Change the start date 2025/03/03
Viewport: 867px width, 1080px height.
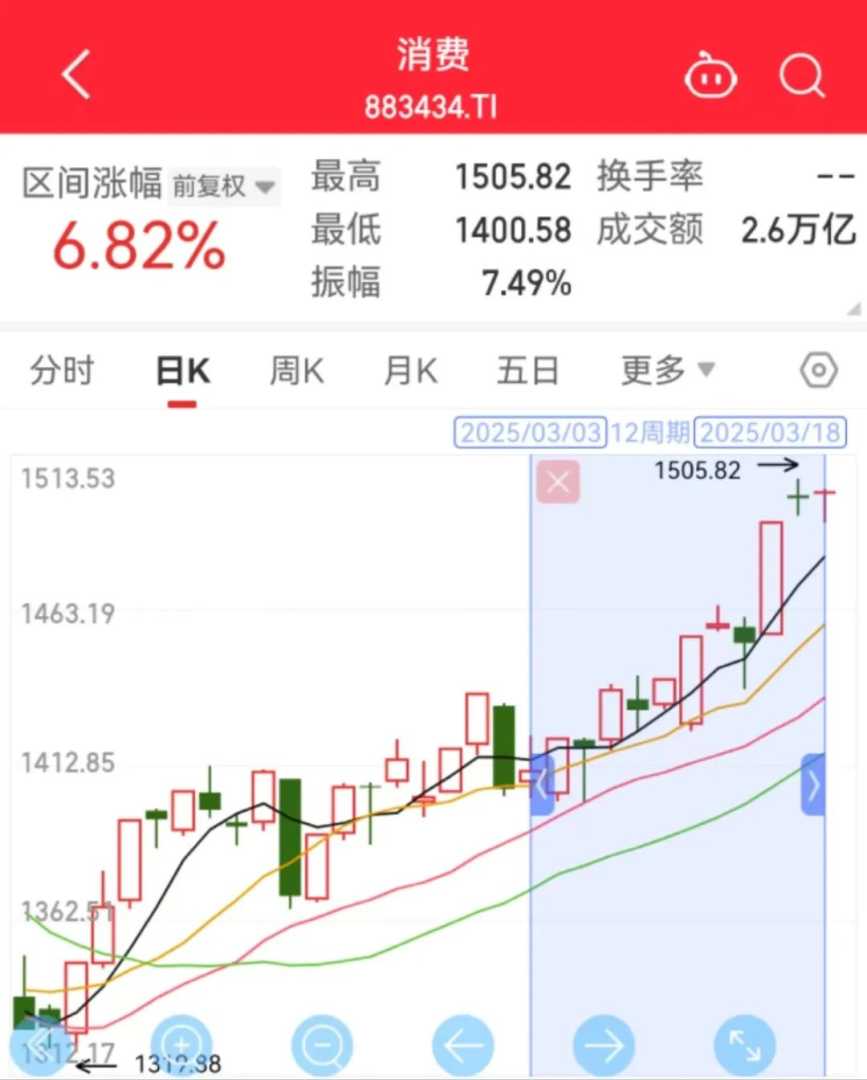tap(530, 433)
